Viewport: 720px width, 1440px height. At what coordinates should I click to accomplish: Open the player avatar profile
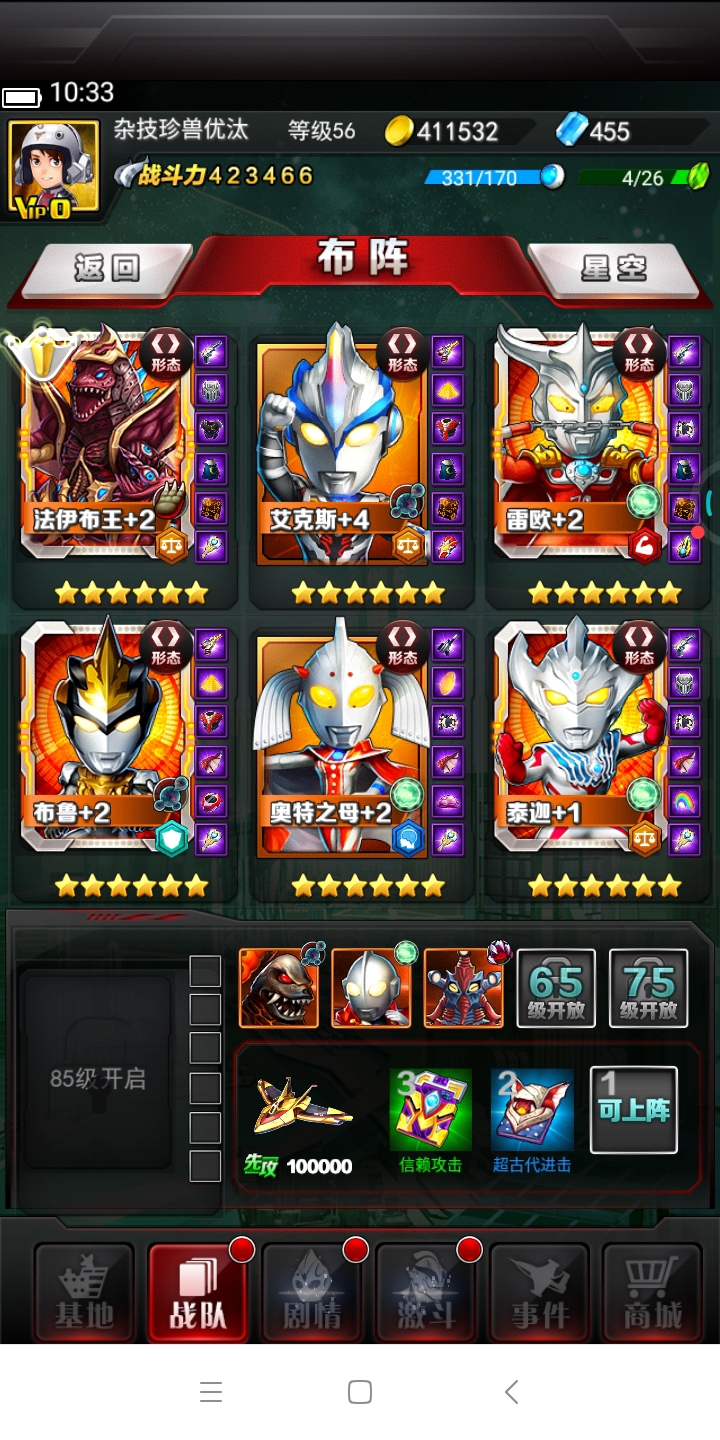pyautogui.click(x=54, y=166)
